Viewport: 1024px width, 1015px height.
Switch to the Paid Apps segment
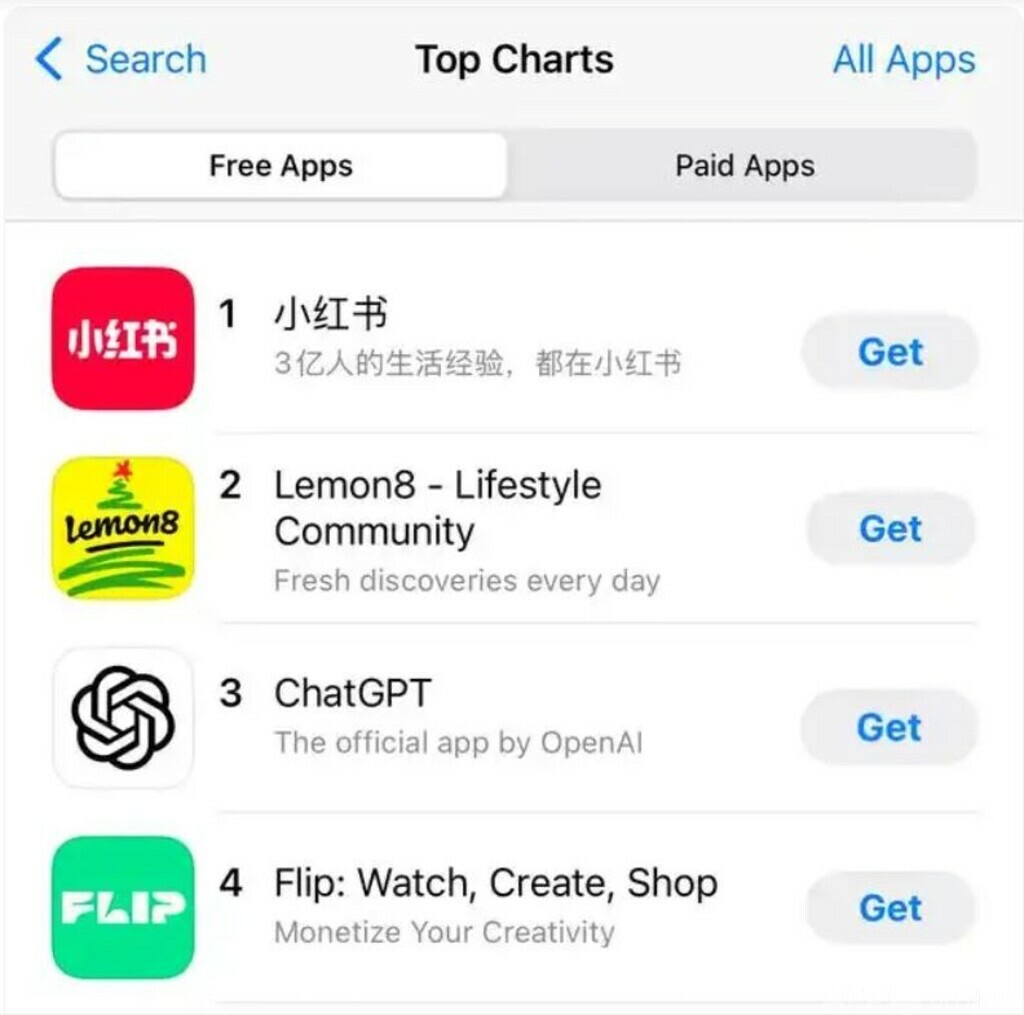pos(744,166)
